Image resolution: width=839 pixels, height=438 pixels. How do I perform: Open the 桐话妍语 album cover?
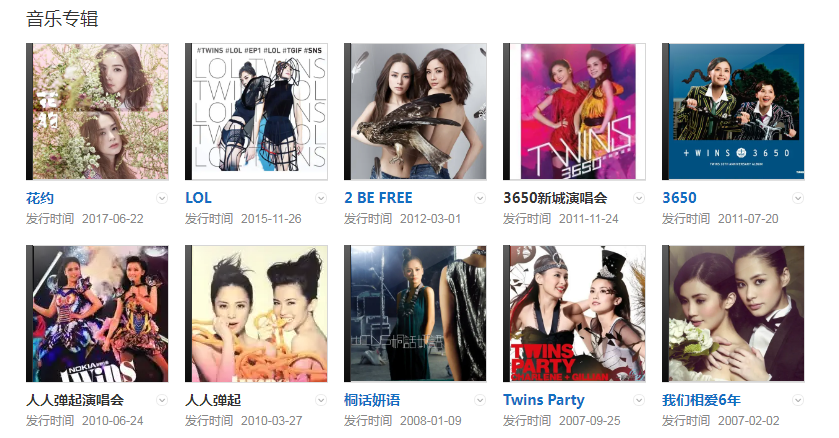[415, 314]
